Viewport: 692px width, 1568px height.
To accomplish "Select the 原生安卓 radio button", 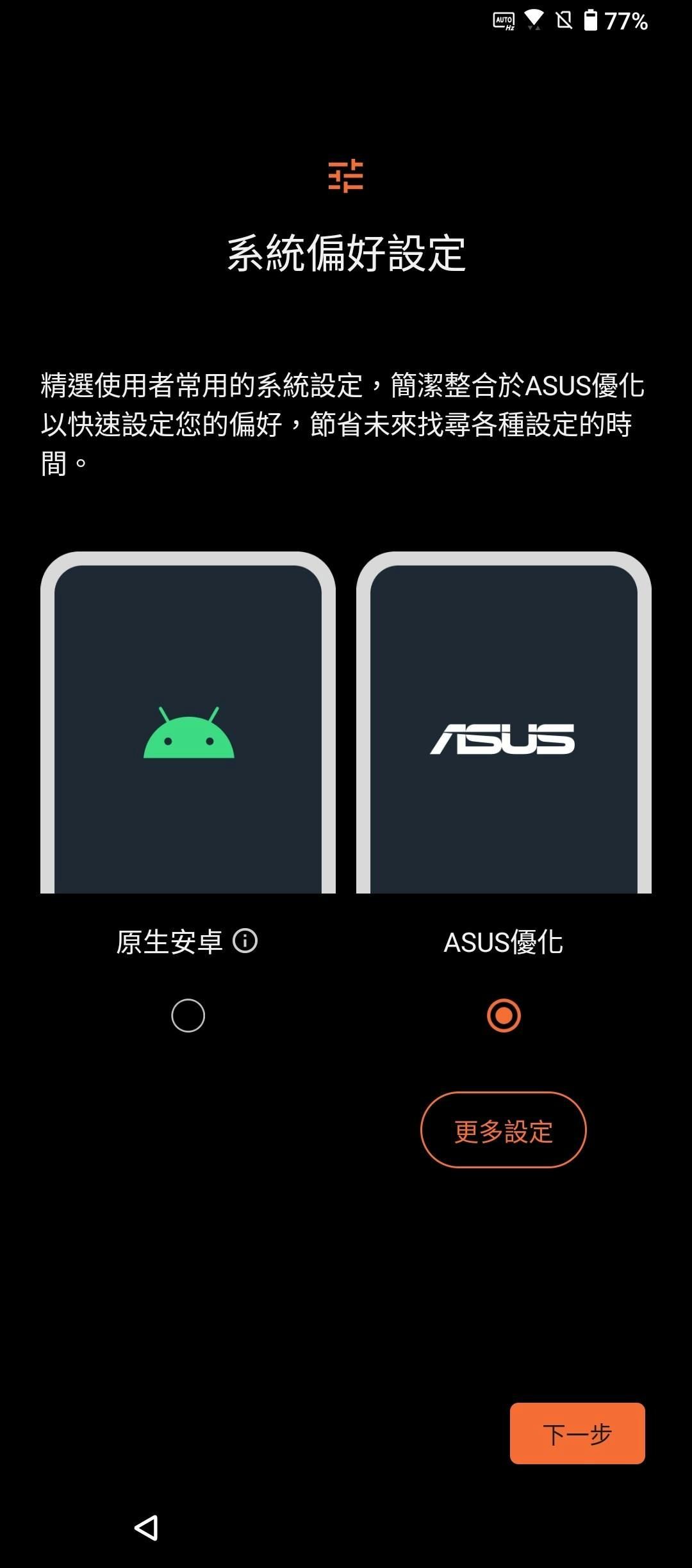I will pyautogui.click(x=188, y=1015).
